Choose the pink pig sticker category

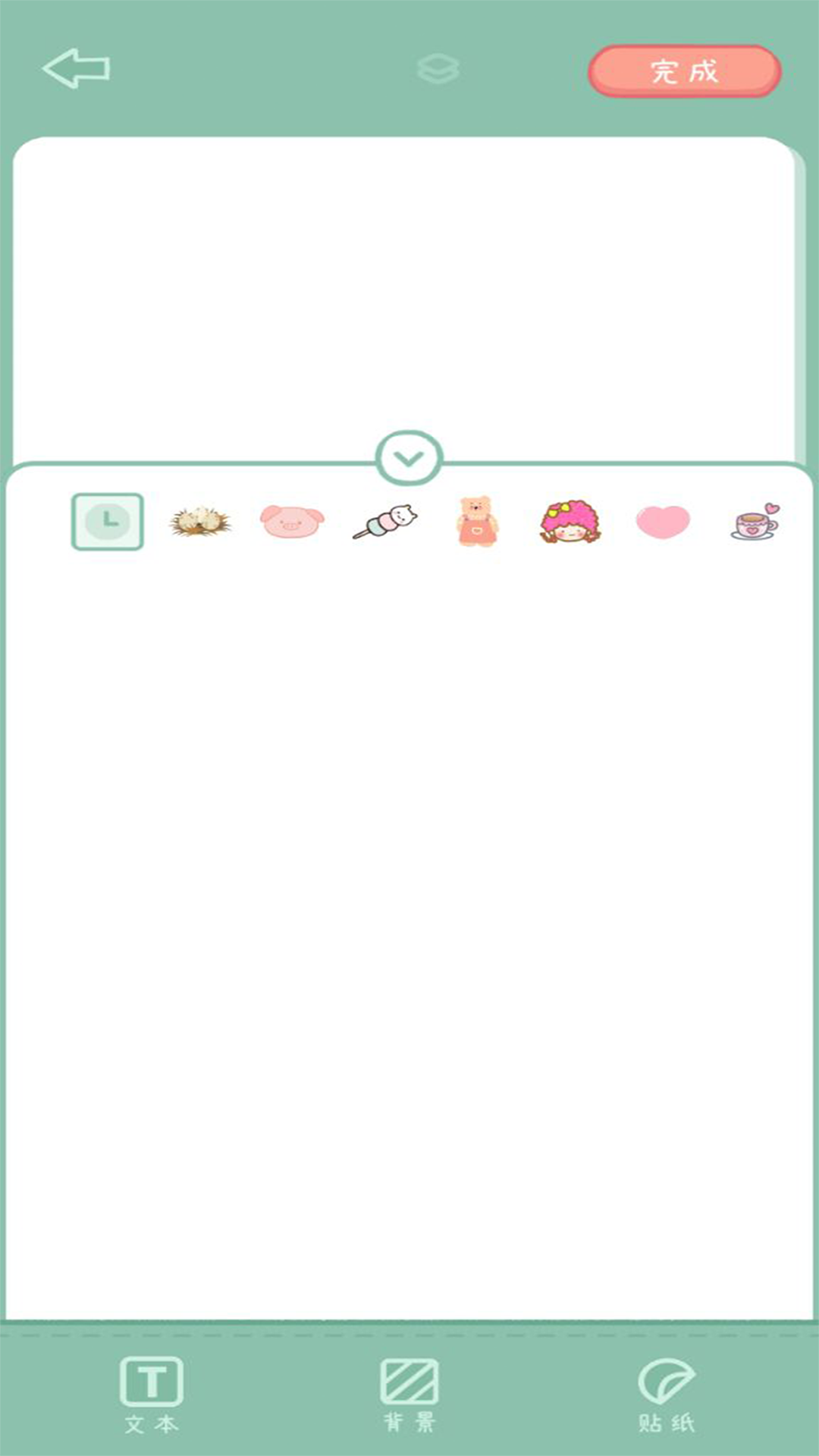pos(292,522)
